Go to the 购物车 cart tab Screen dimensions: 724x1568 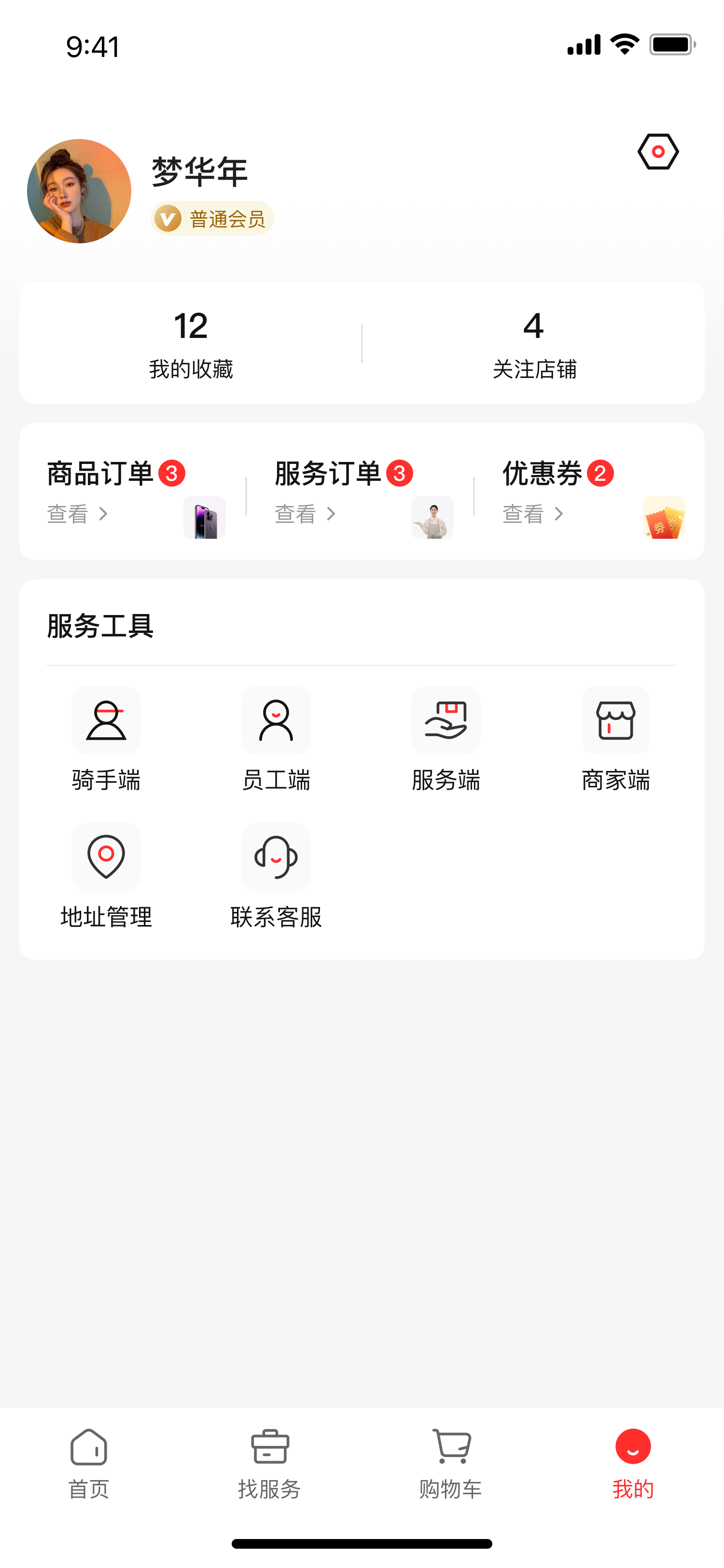(451, 1463)
